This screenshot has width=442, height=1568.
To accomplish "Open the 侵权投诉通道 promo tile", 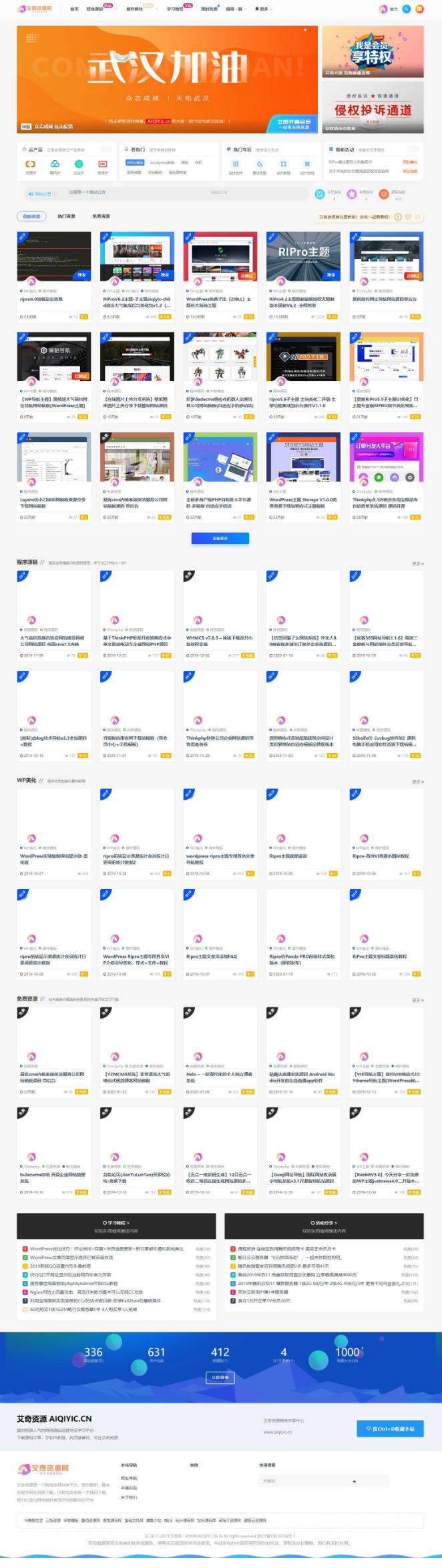I will 373,107.
